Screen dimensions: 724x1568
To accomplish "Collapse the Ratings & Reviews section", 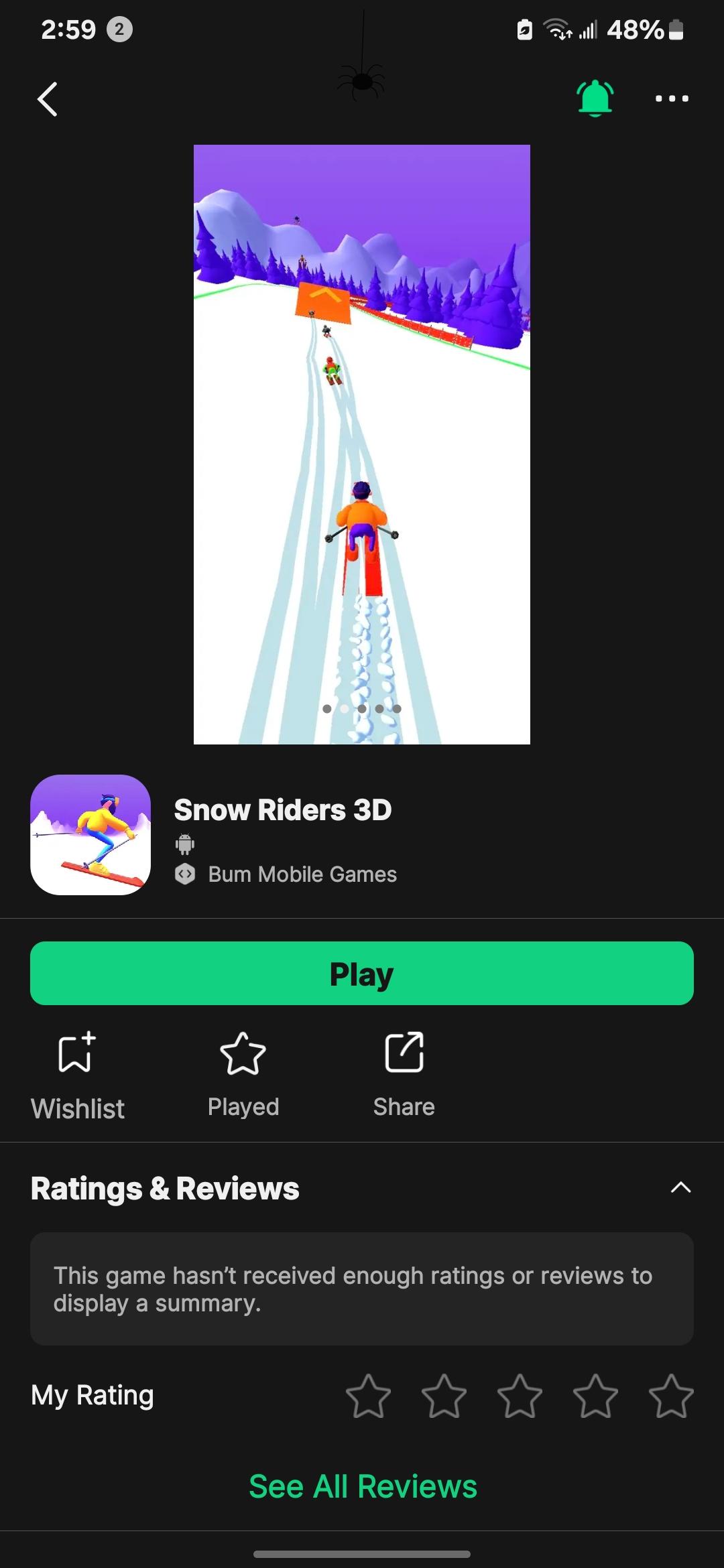I will pos(680,1187).
